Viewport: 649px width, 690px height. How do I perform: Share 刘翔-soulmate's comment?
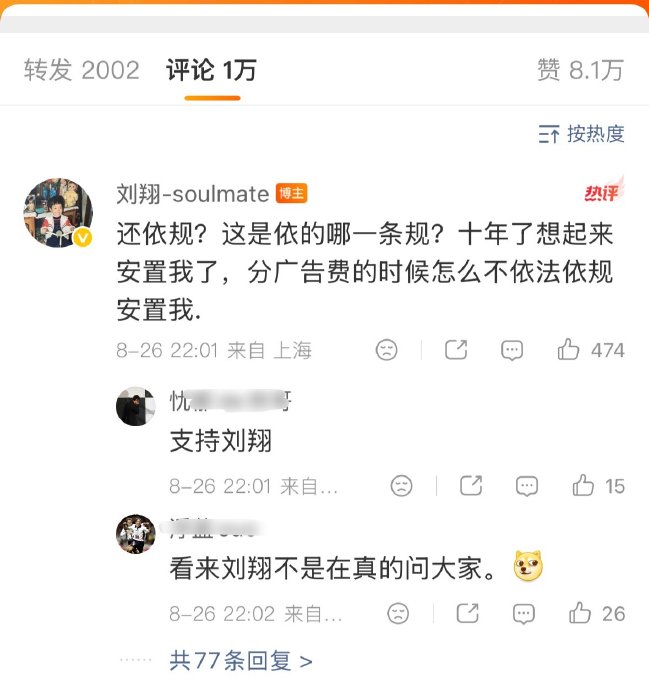[x=456, y=350]
